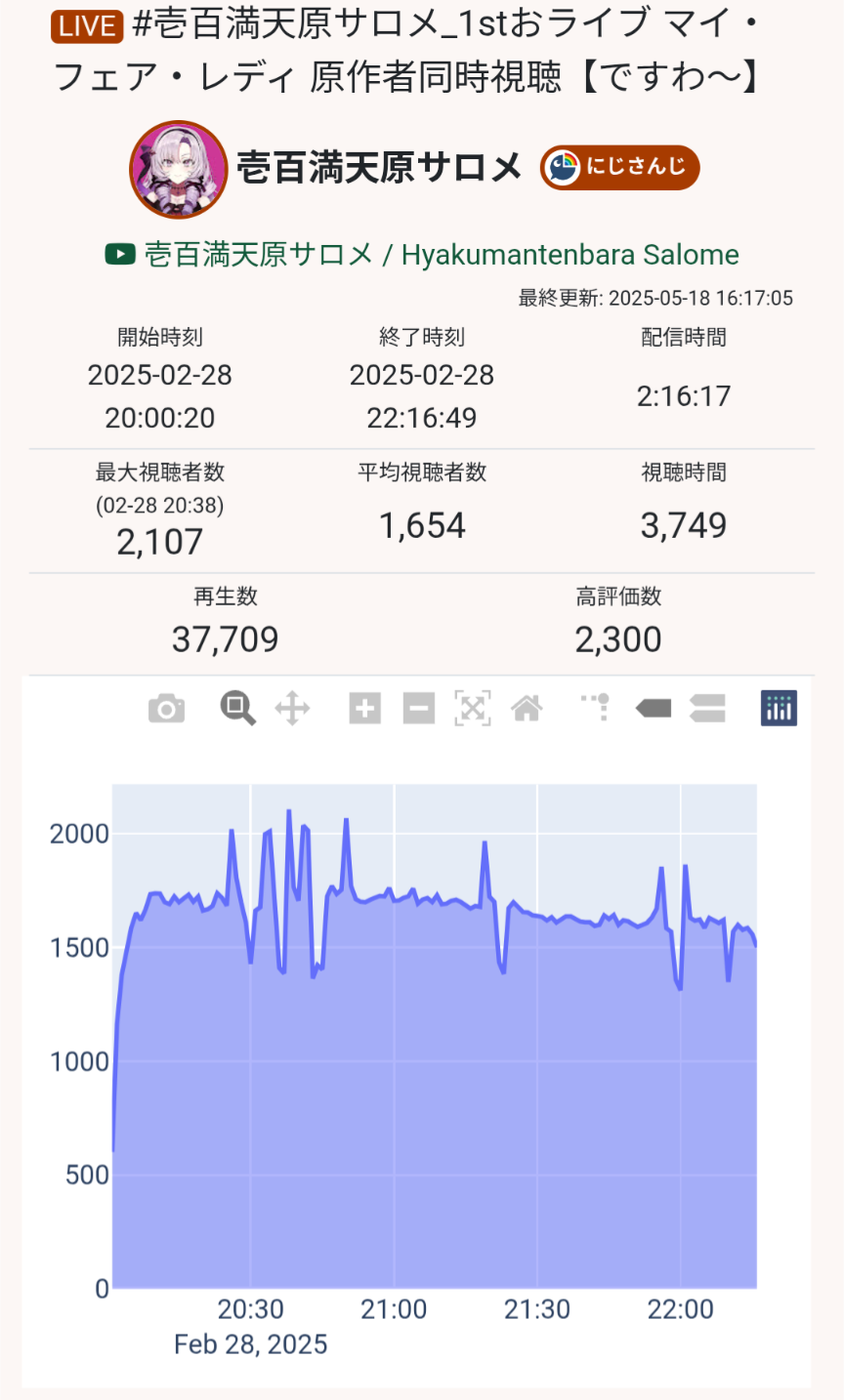Show closest data on hover
The image size is (844, 1400).
[654, 708]
